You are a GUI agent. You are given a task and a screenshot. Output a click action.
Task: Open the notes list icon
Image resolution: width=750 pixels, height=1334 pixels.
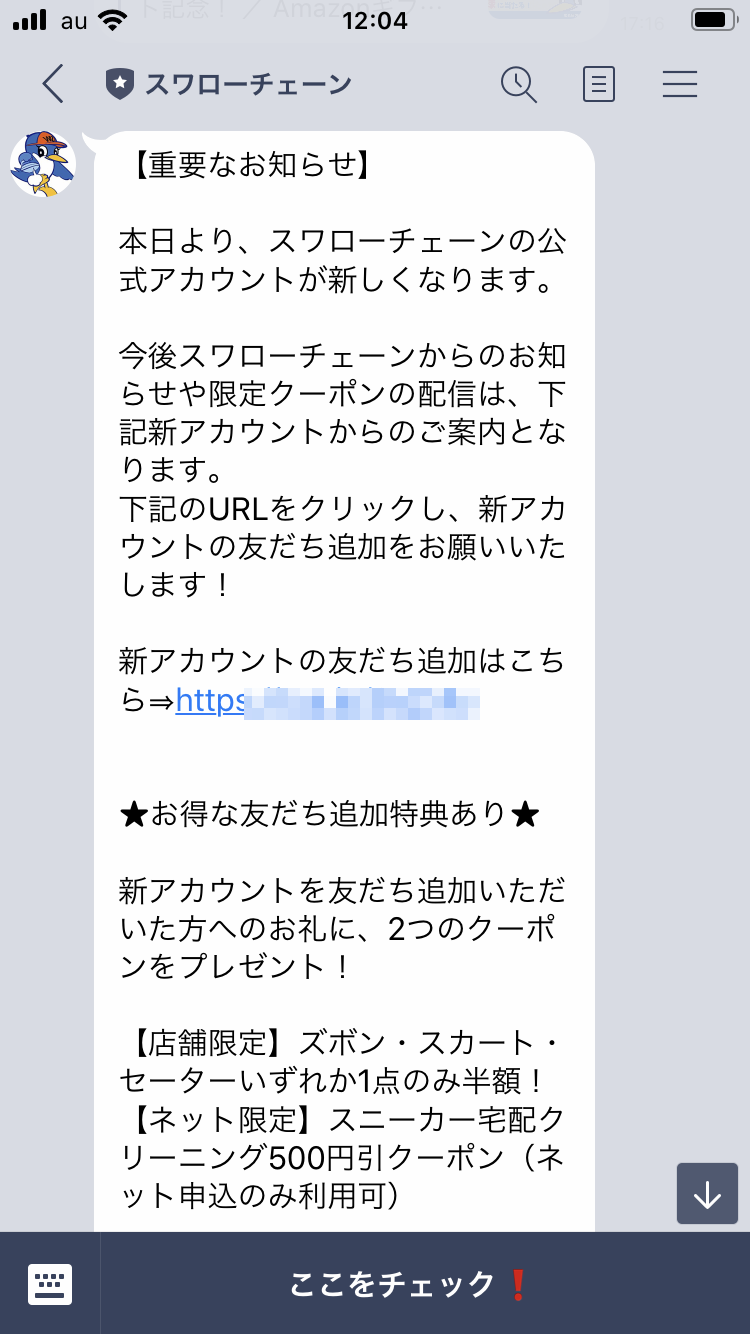point(598,84)
